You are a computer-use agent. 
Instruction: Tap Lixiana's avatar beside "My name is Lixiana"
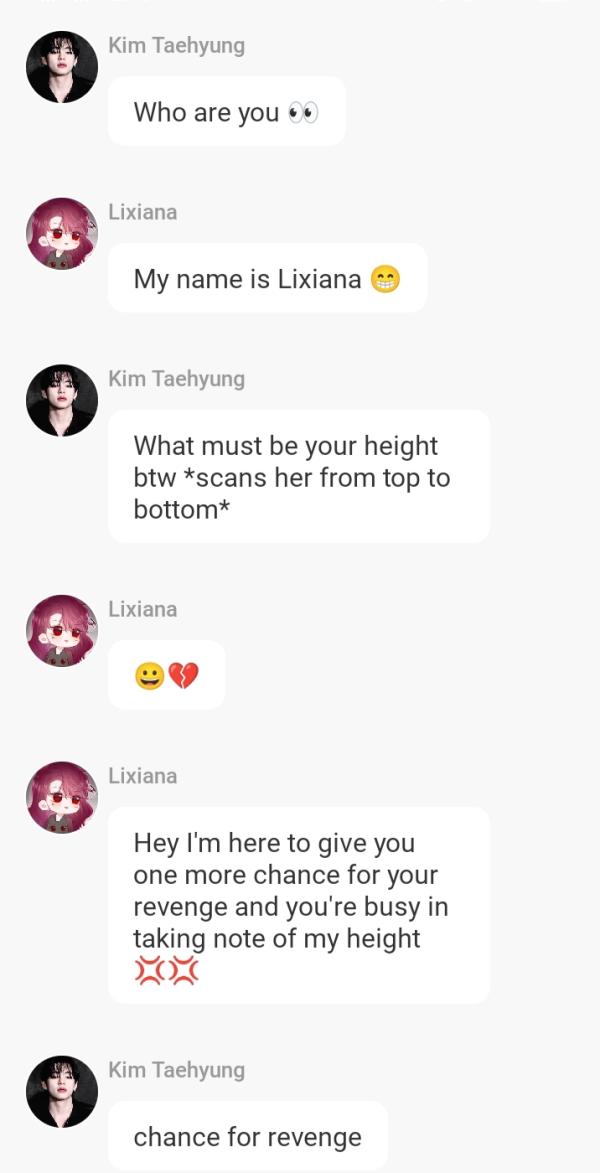pyautogui.click(x=62, y=234)
